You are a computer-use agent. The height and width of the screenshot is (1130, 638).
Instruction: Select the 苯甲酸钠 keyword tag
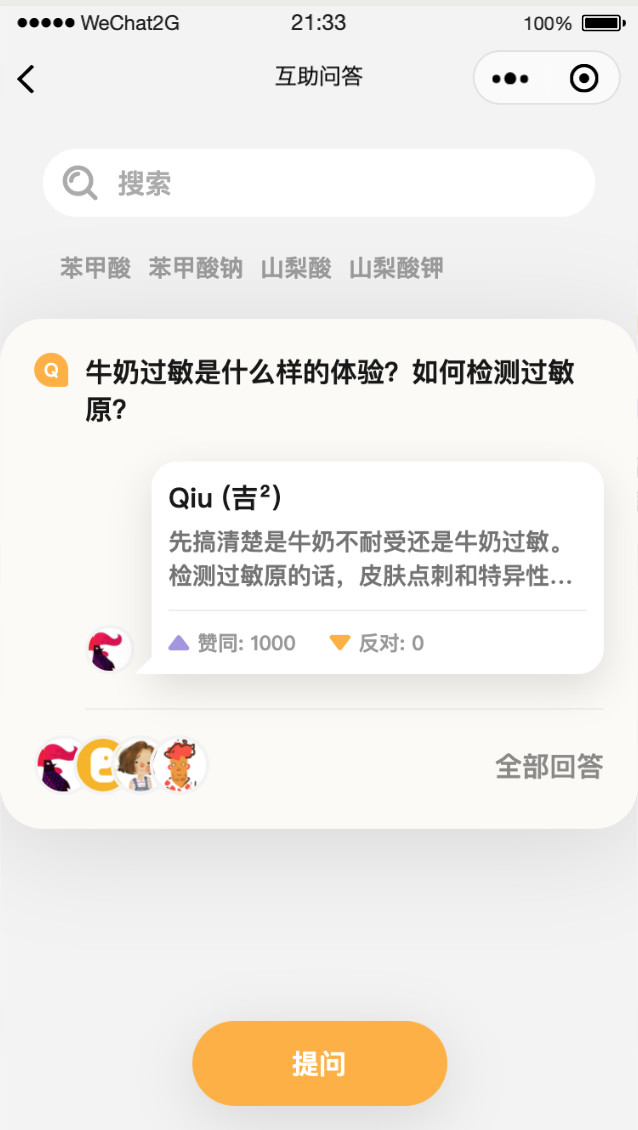pos(196,268)
